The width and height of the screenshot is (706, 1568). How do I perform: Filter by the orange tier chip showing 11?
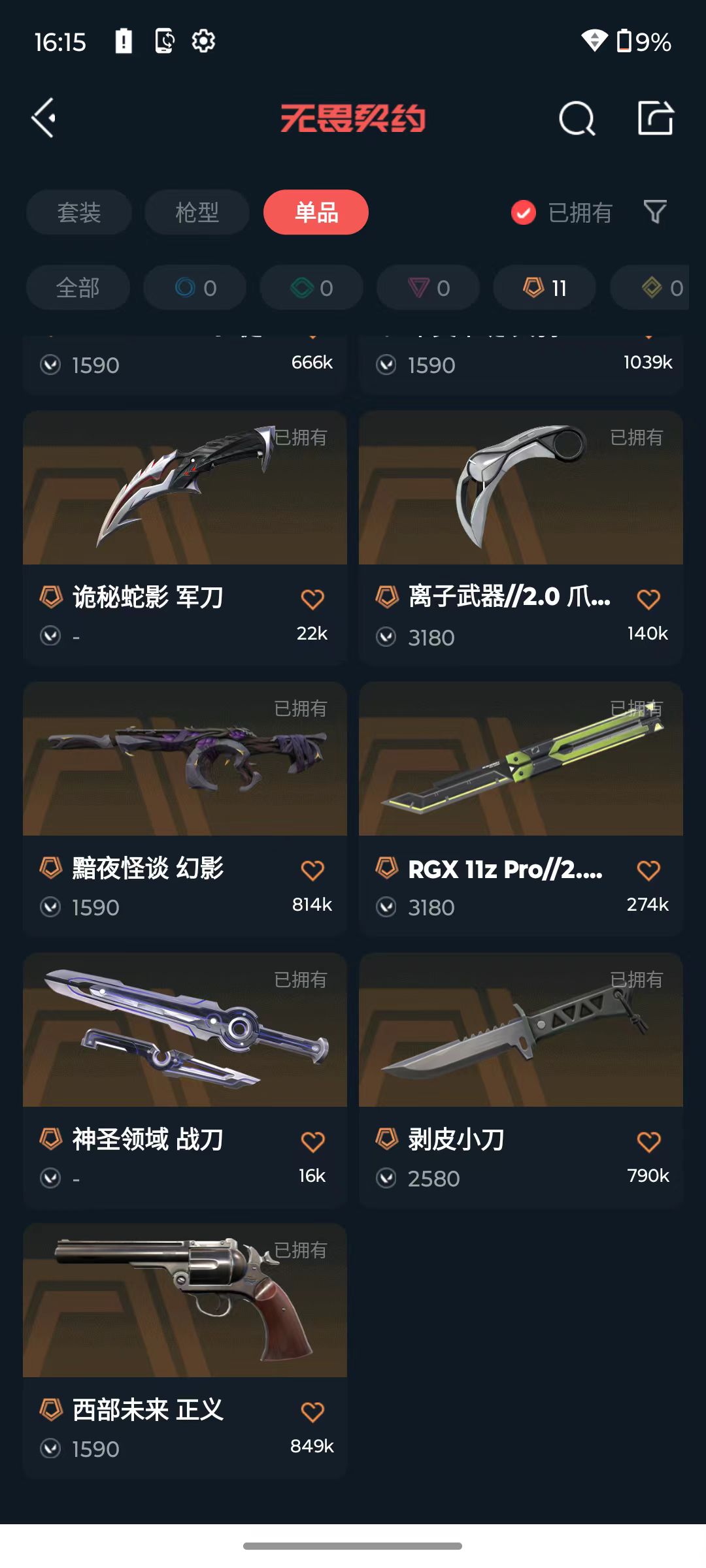(545, 287)
